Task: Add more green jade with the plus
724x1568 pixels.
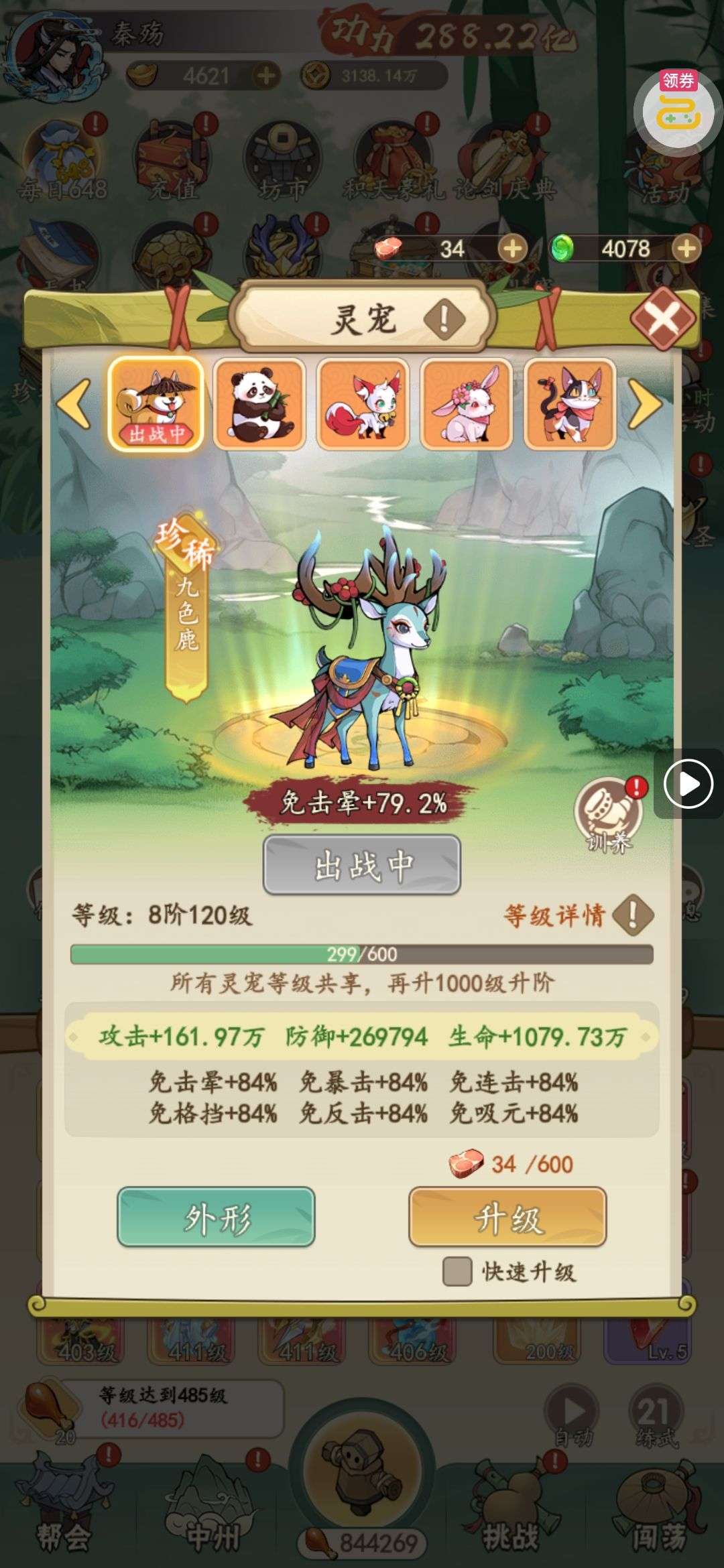Action: [686, 249]
